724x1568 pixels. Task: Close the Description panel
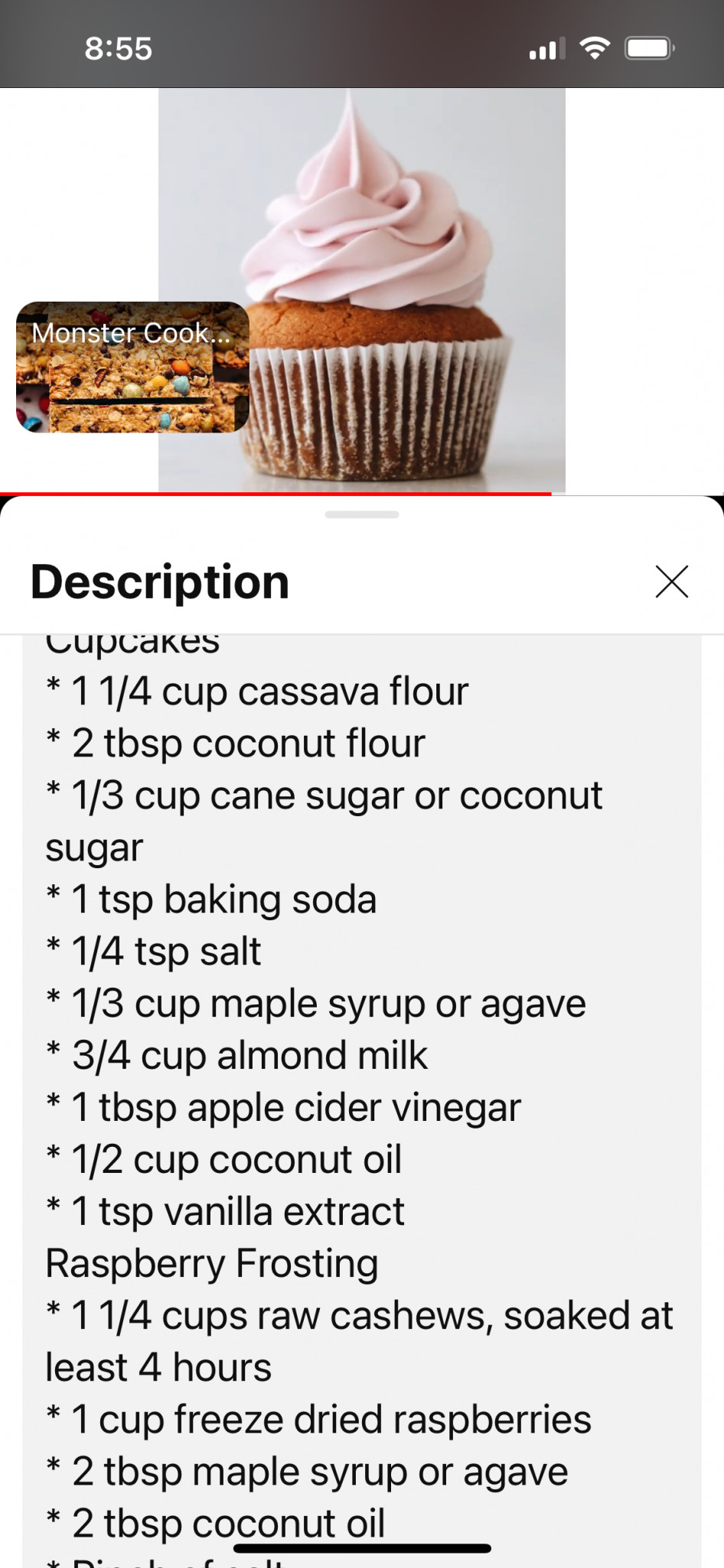tap(672, 582)
